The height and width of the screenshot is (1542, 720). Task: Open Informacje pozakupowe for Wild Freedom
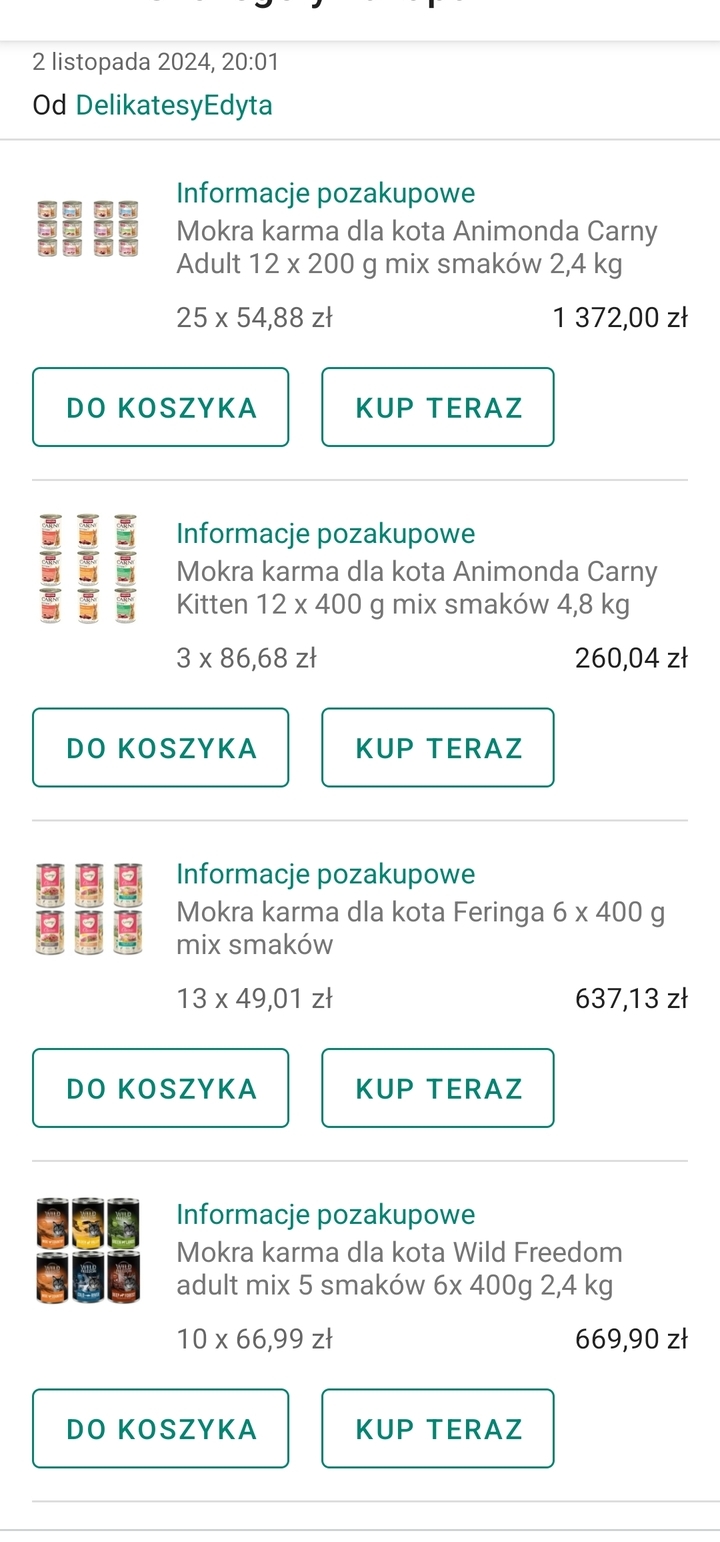click(x=326, y=1214)
